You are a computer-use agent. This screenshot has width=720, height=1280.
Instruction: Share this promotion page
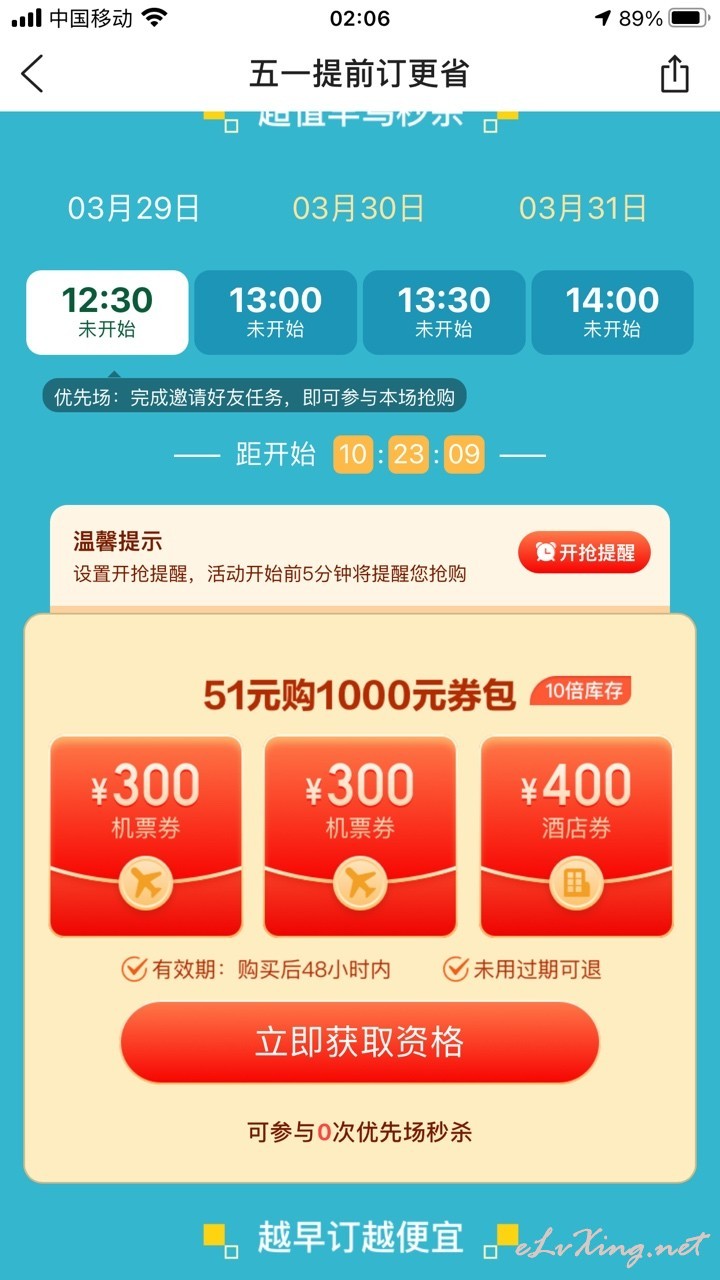point(675,74)
